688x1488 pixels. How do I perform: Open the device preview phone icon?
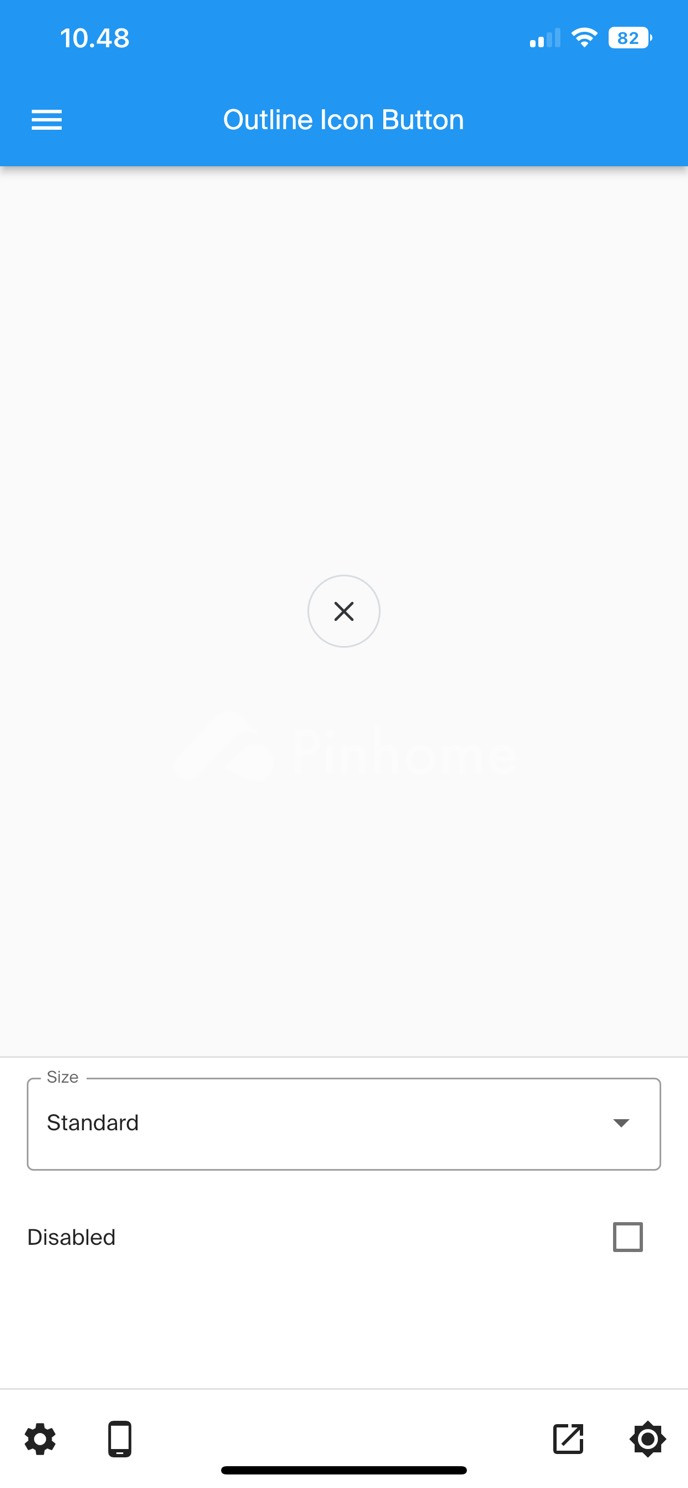click(x=119, y=1439)
